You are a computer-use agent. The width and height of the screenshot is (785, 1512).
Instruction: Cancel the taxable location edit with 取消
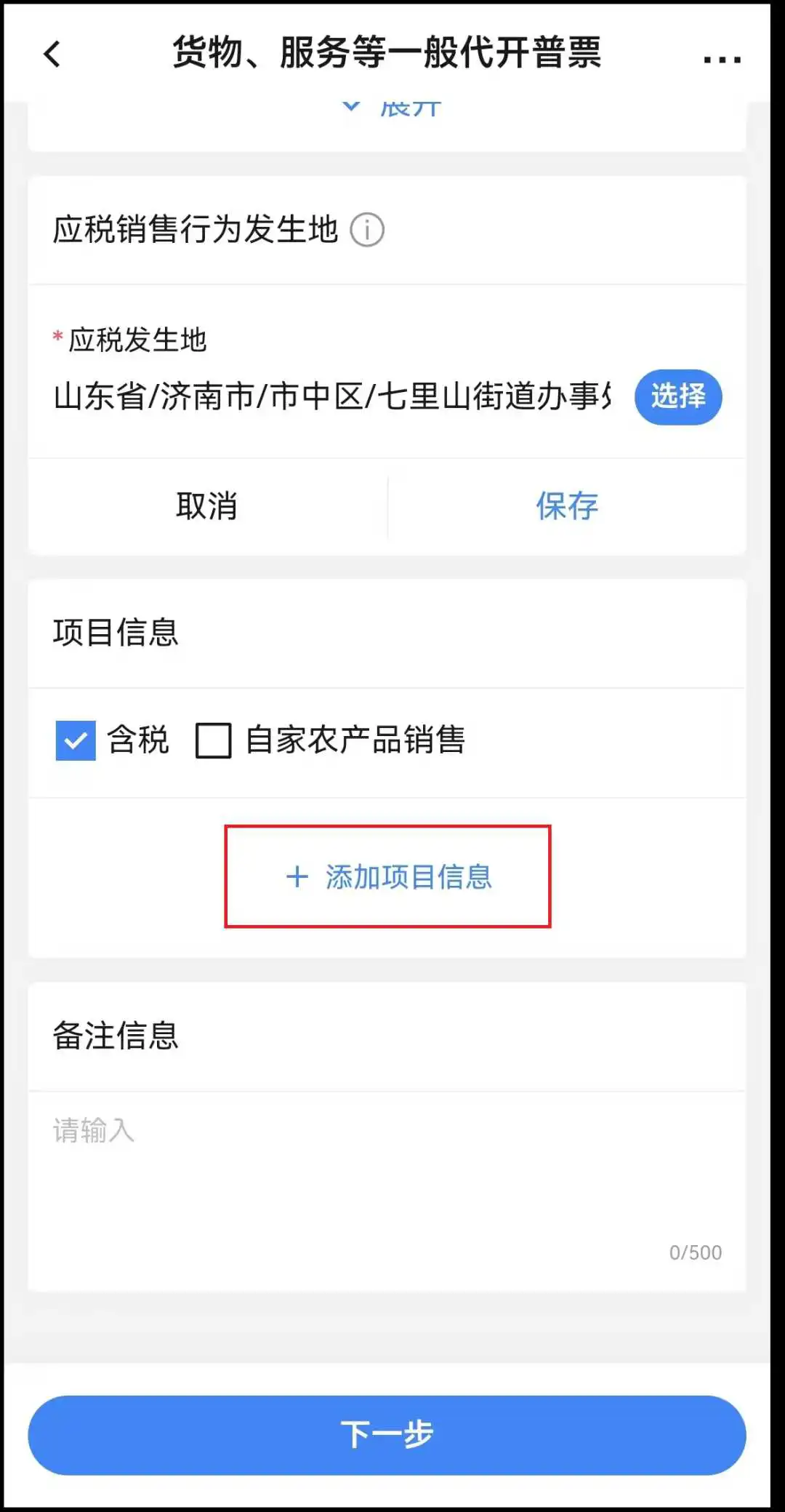click(207, 506)
